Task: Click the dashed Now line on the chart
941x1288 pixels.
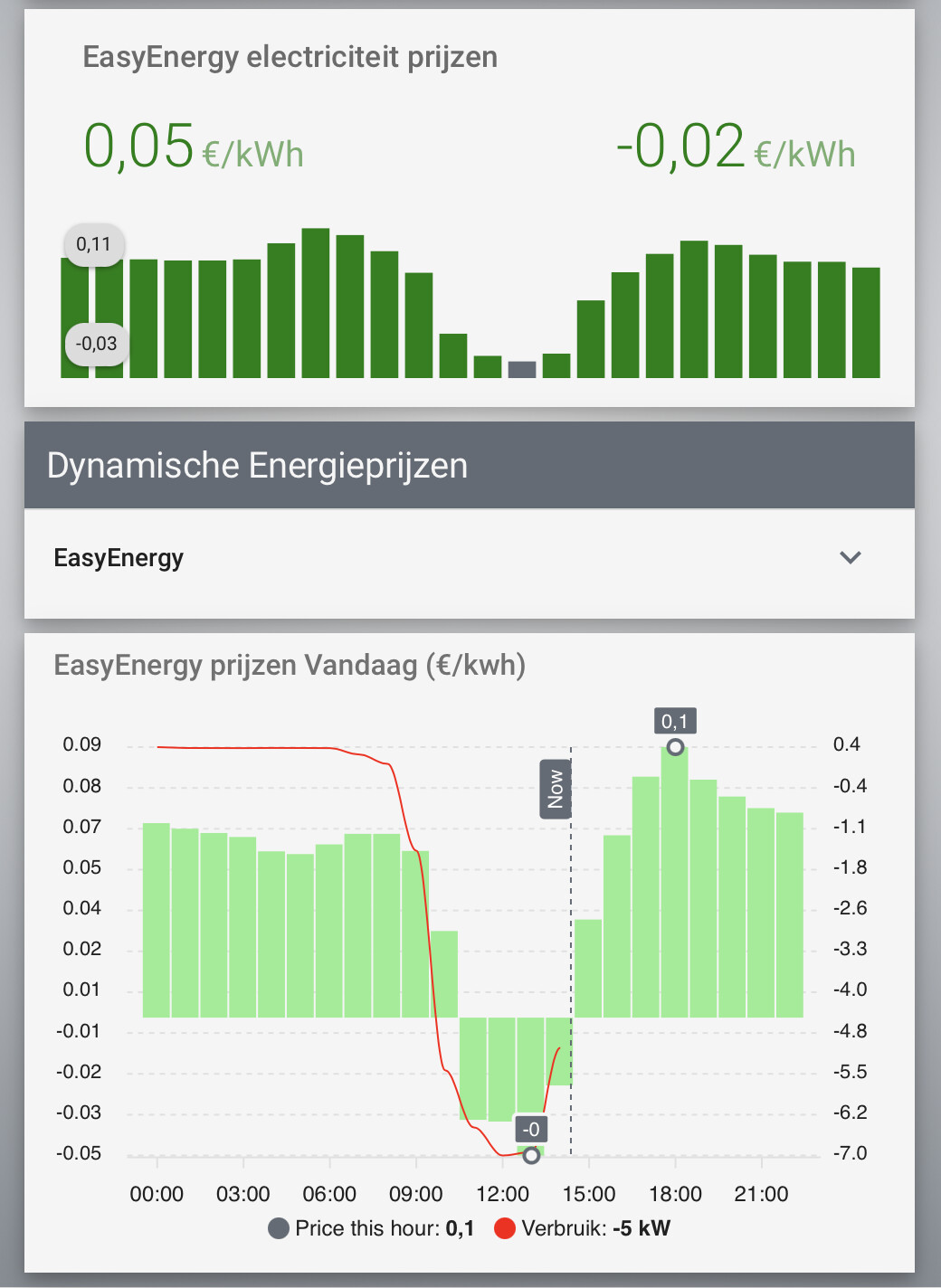Action: pos(572,950)
